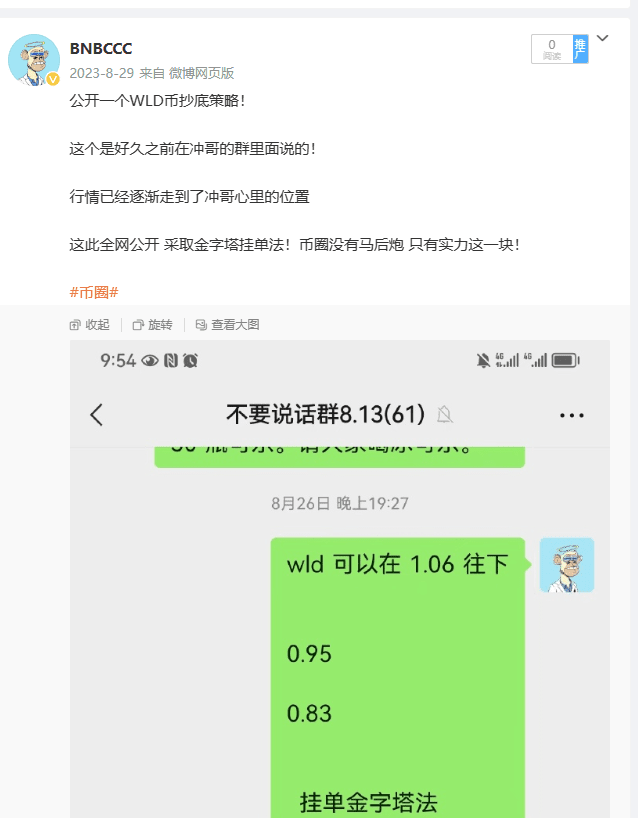Open the BNBCCC username link

click(101, 49)
